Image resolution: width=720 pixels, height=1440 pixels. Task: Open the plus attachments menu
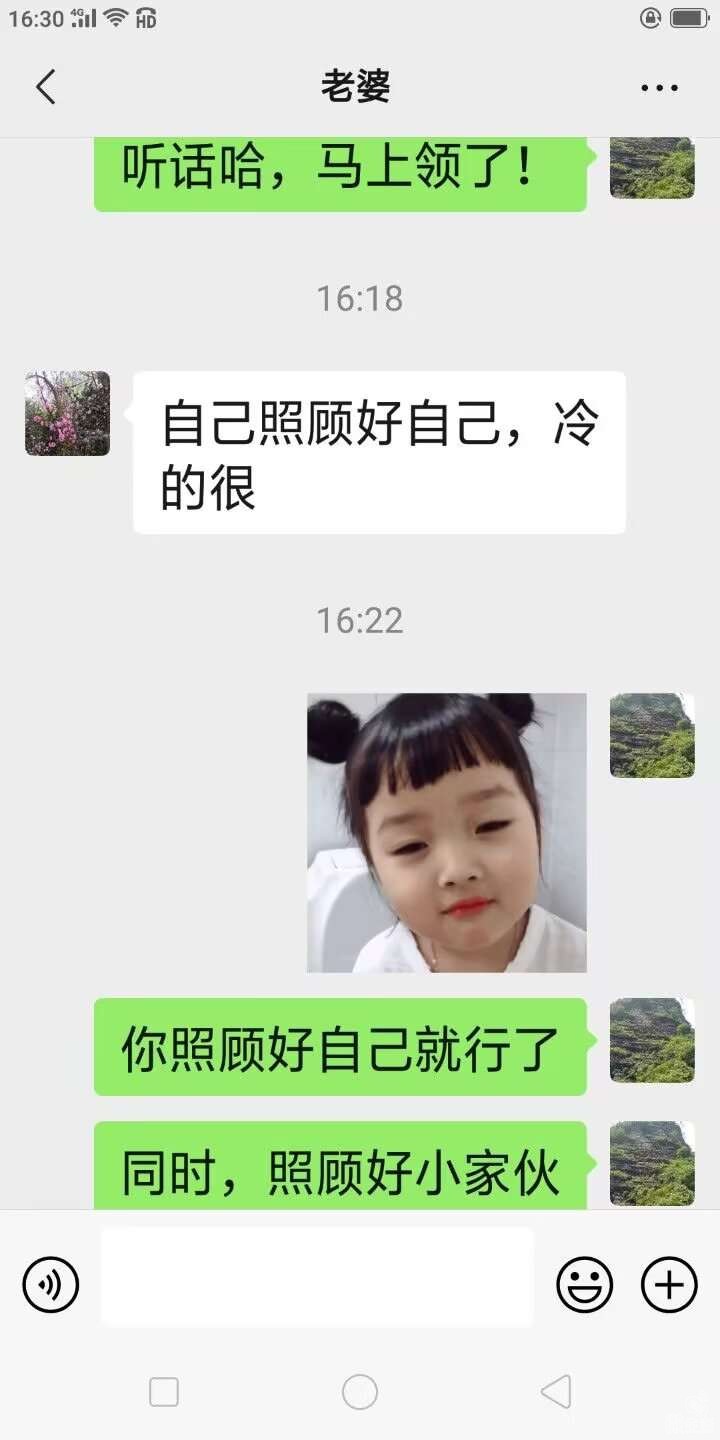669,1284
